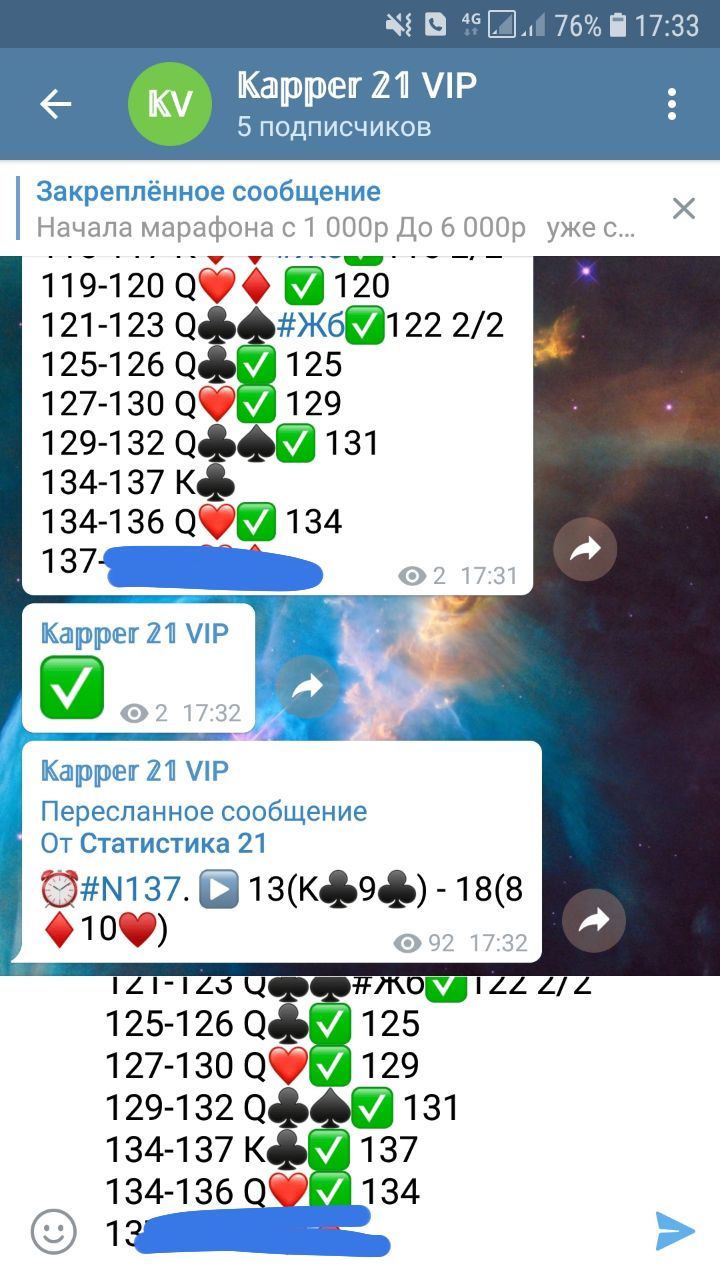Go back from Kapper 21 VIP channel

point(55,104)
